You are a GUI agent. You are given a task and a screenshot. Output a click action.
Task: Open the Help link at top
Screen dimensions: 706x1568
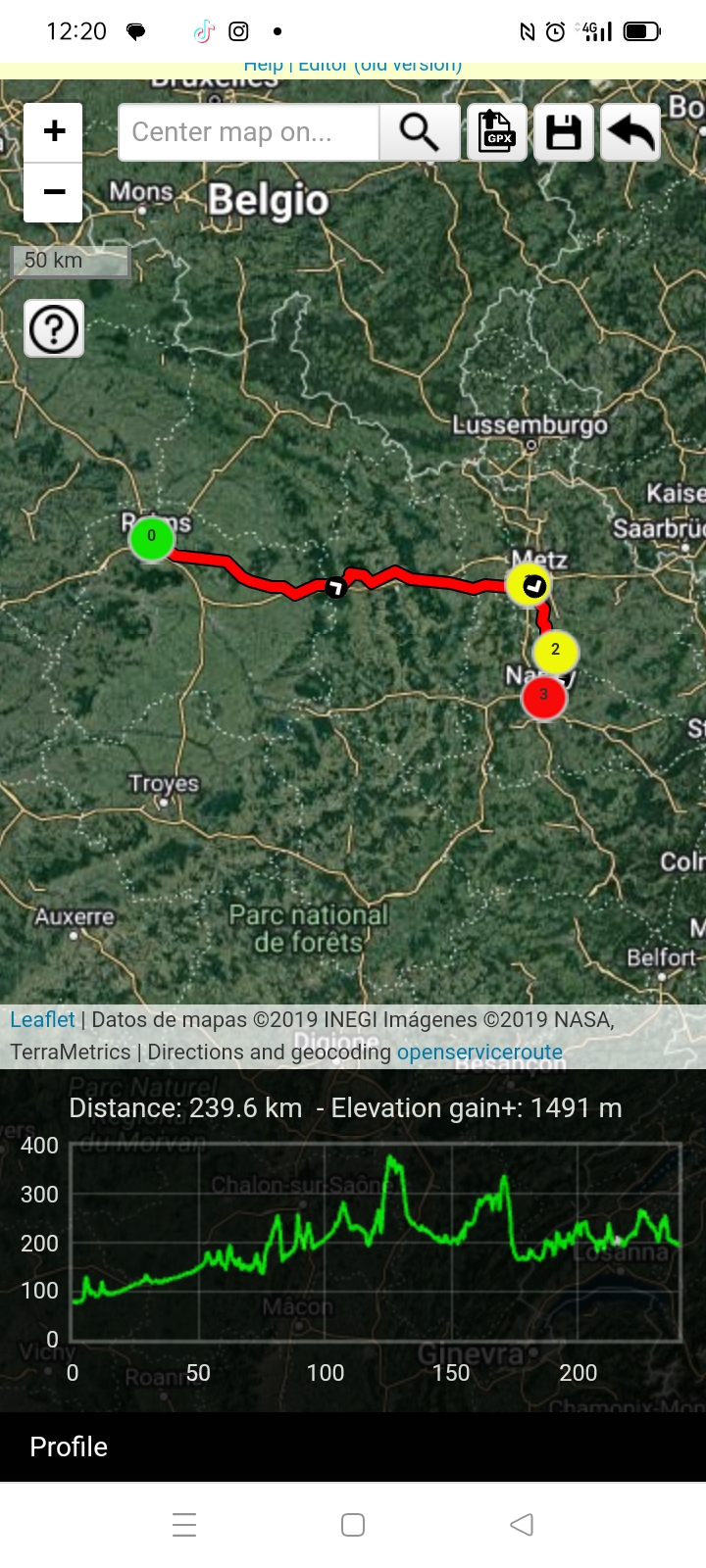(x=263, y=67)
